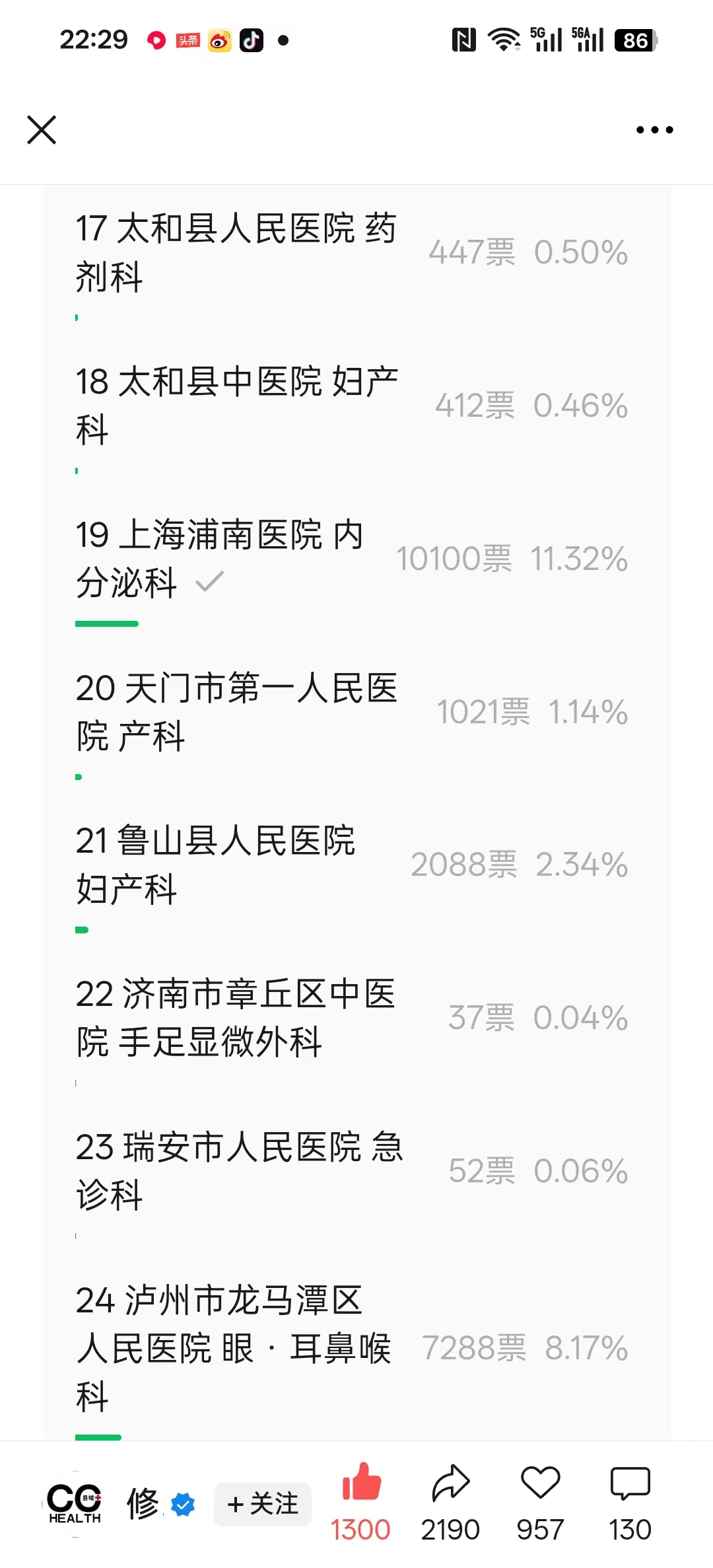Open the three-dot overflow menu
Viewport: 713px width, 1568px height.
coord(654,130)
